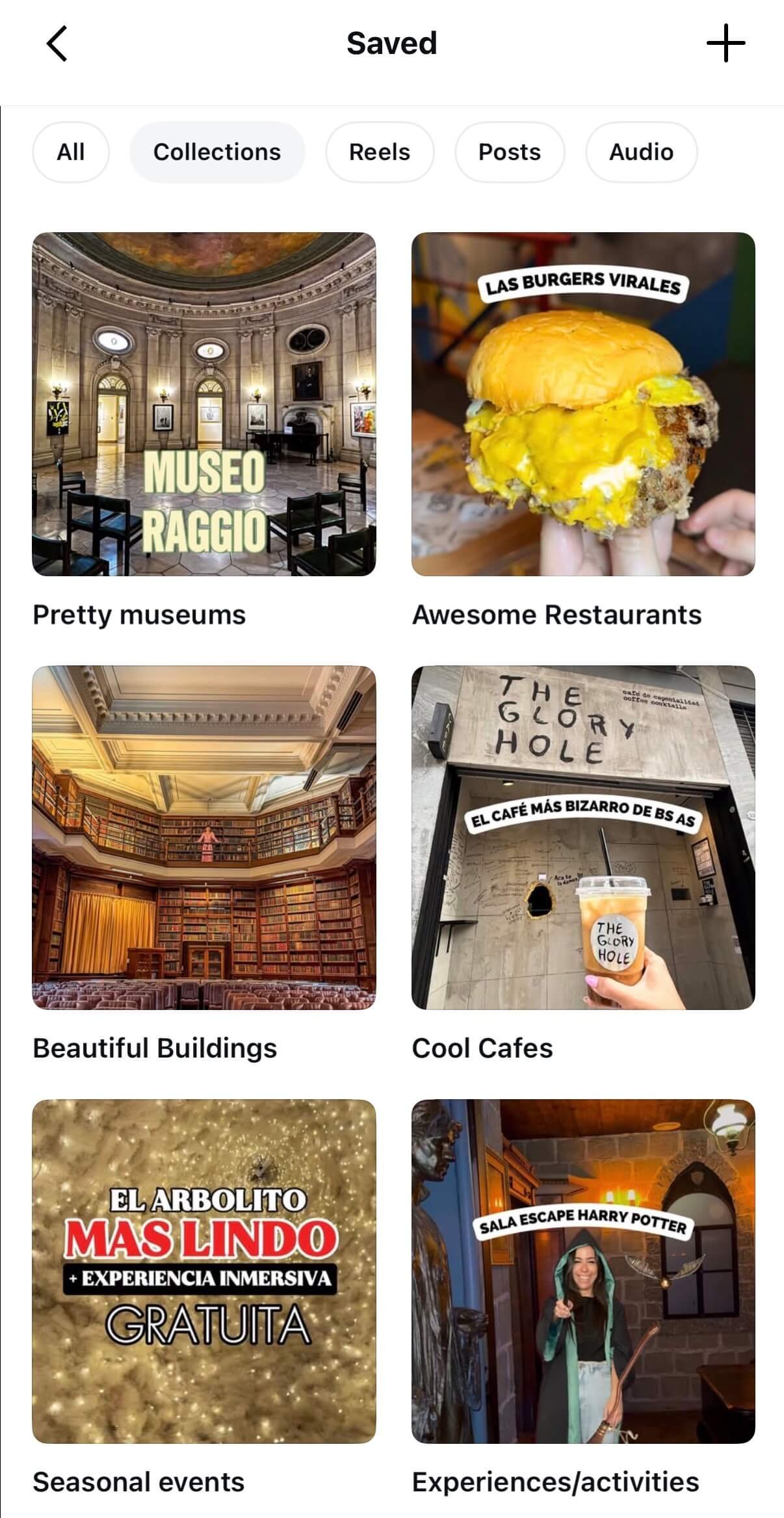The width and height of the screenshot is (784, 1518).
Task: Open the Pretty museums collection label
Action: pos(139,613)
